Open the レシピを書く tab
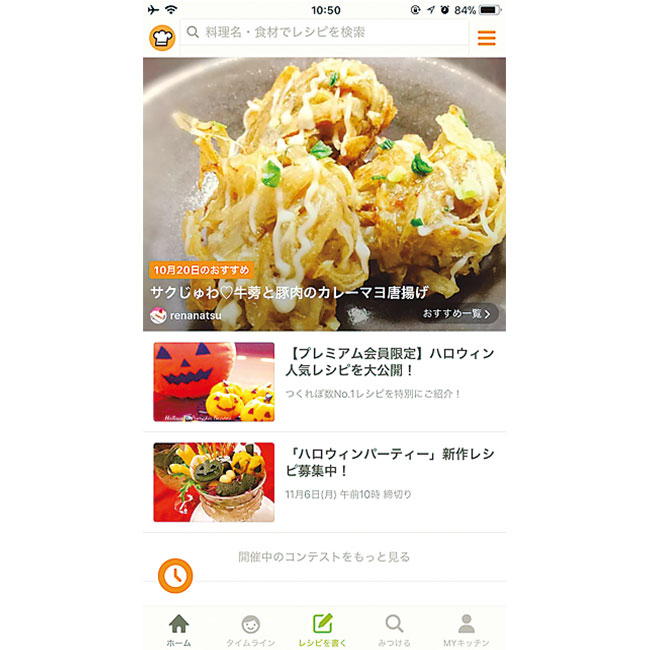Viewport: 650px width, 650px height. coord(323,630)
